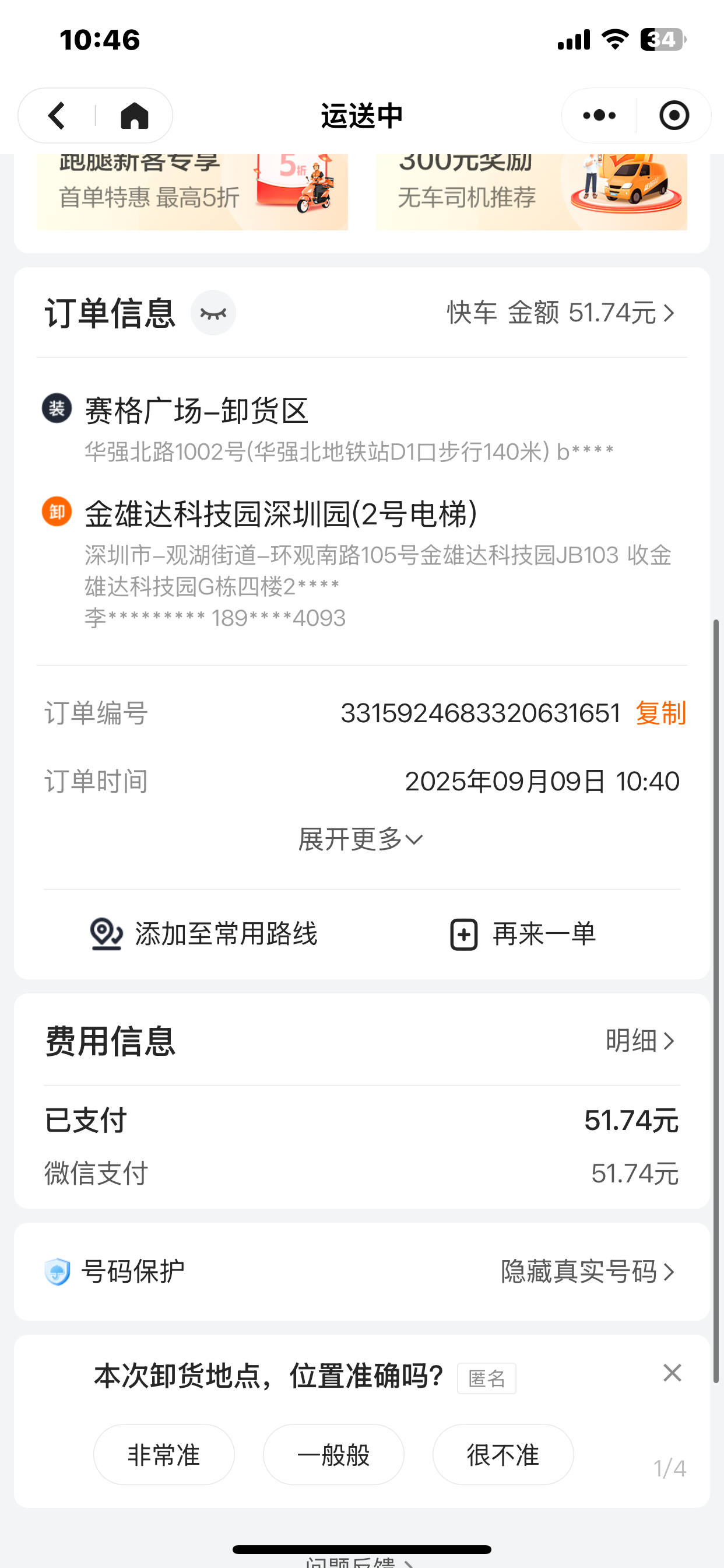Return to mini program home

[135, 116]
